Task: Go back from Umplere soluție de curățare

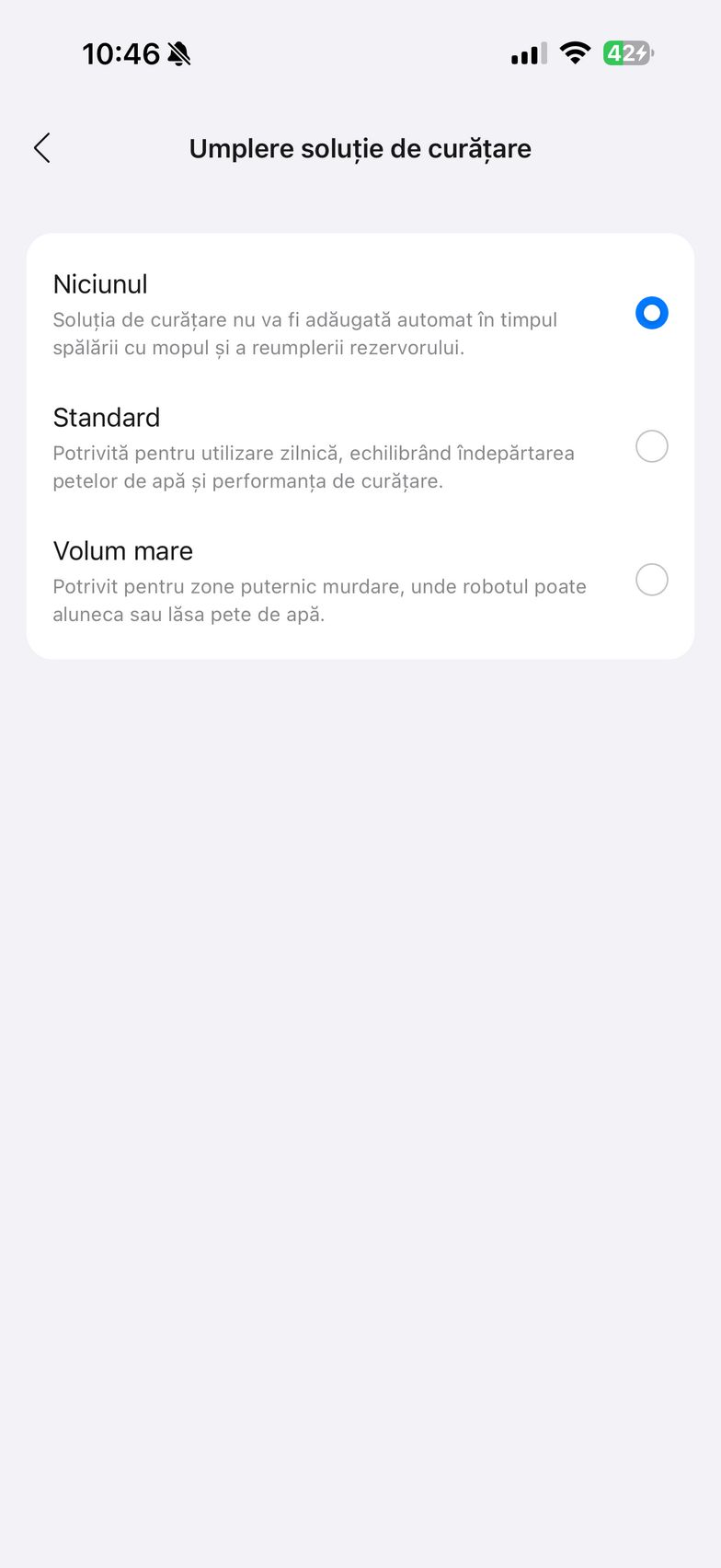Action: pyautogui.click(x=42, y=148)
